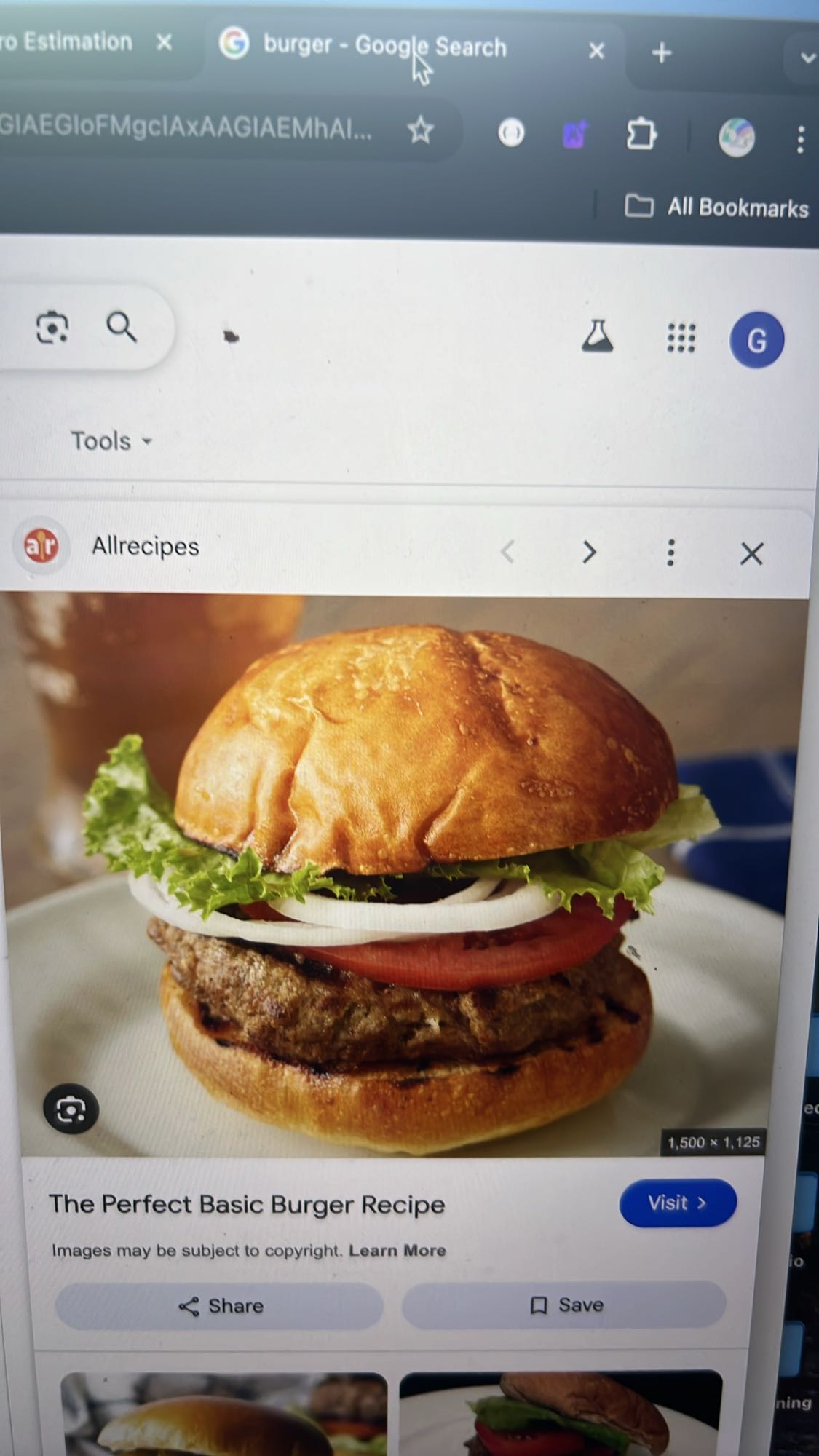Open the image preview three-dot menu
The width and height of the screenshot is (819, 1456).
[x=670, y=553]
